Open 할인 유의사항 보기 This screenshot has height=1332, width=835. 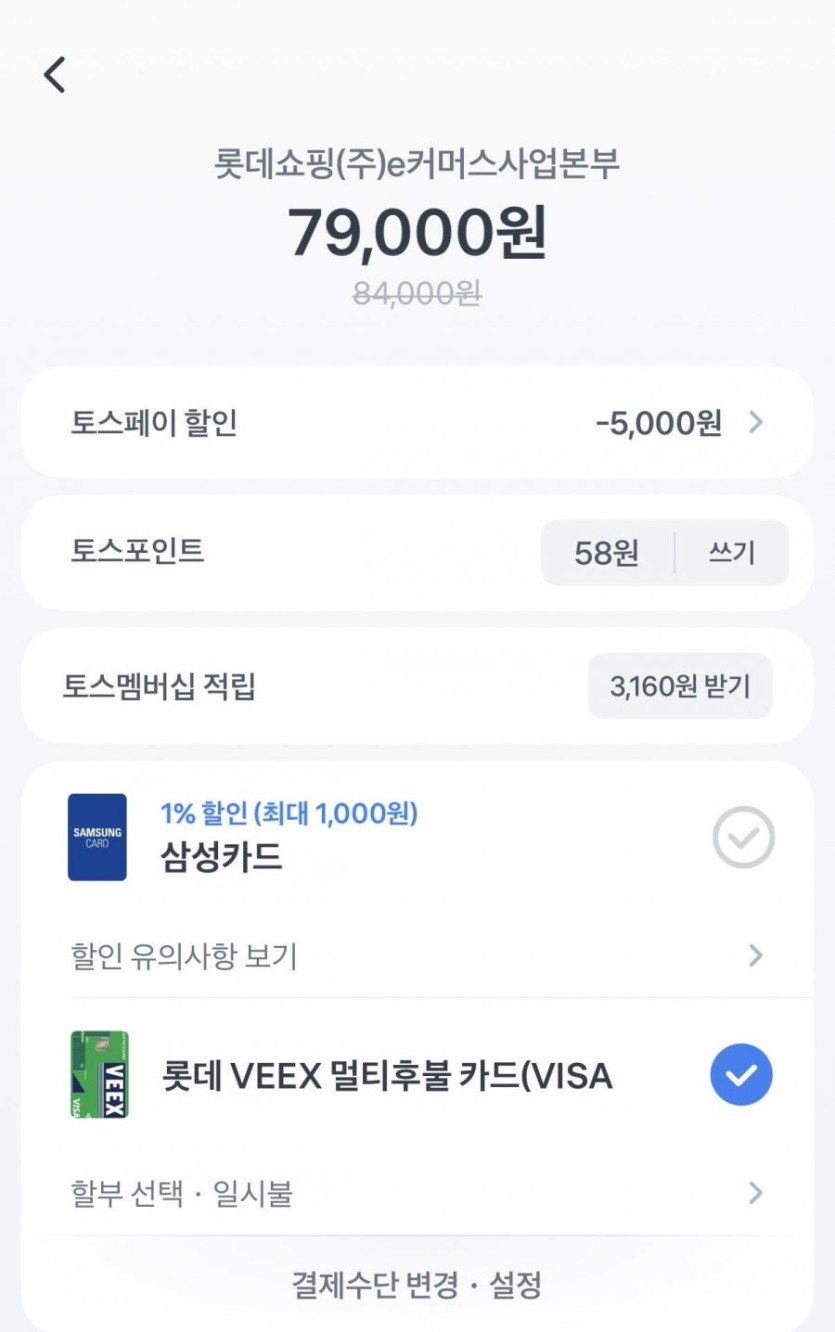click(x=417, y=957)
